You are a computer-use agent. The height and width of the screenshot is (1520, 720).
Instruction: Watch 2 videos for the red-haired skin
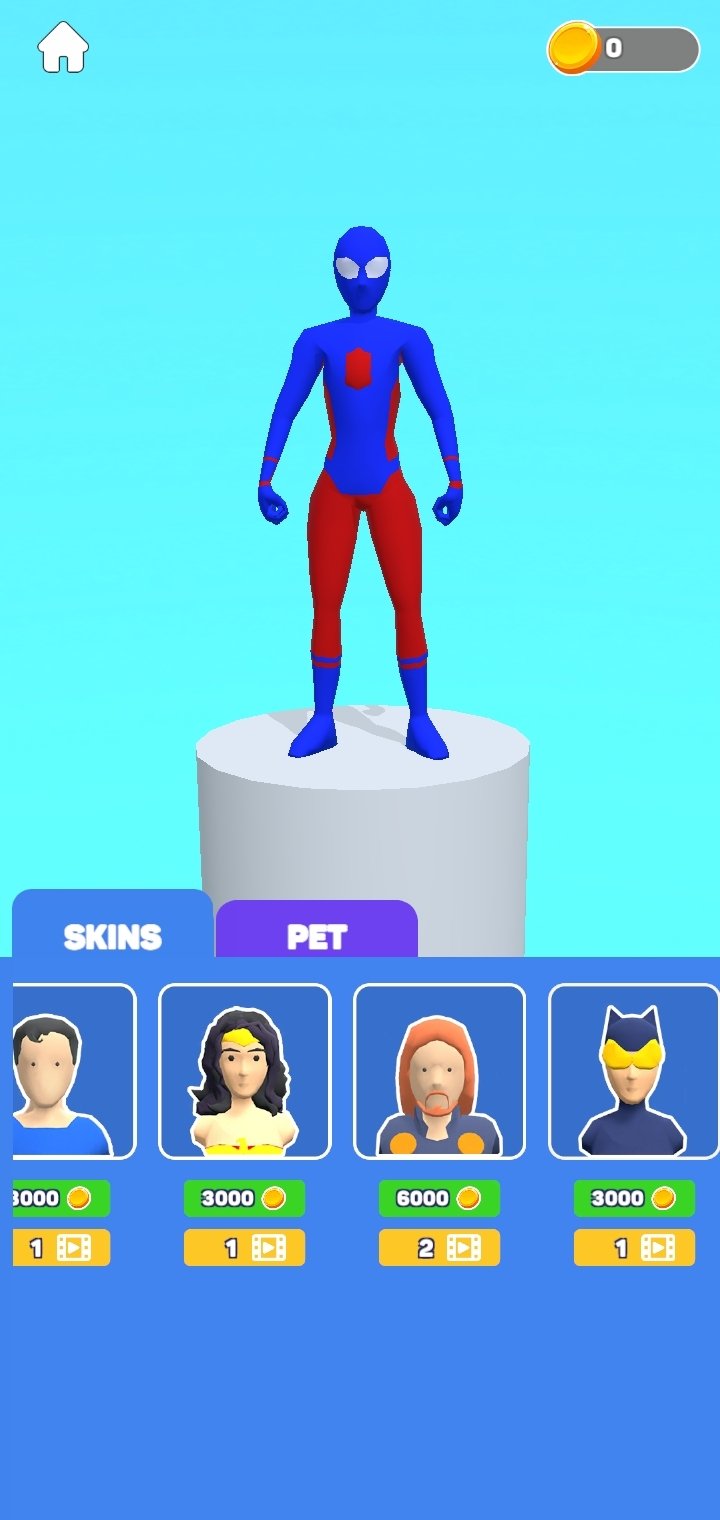coord(439,1247)
